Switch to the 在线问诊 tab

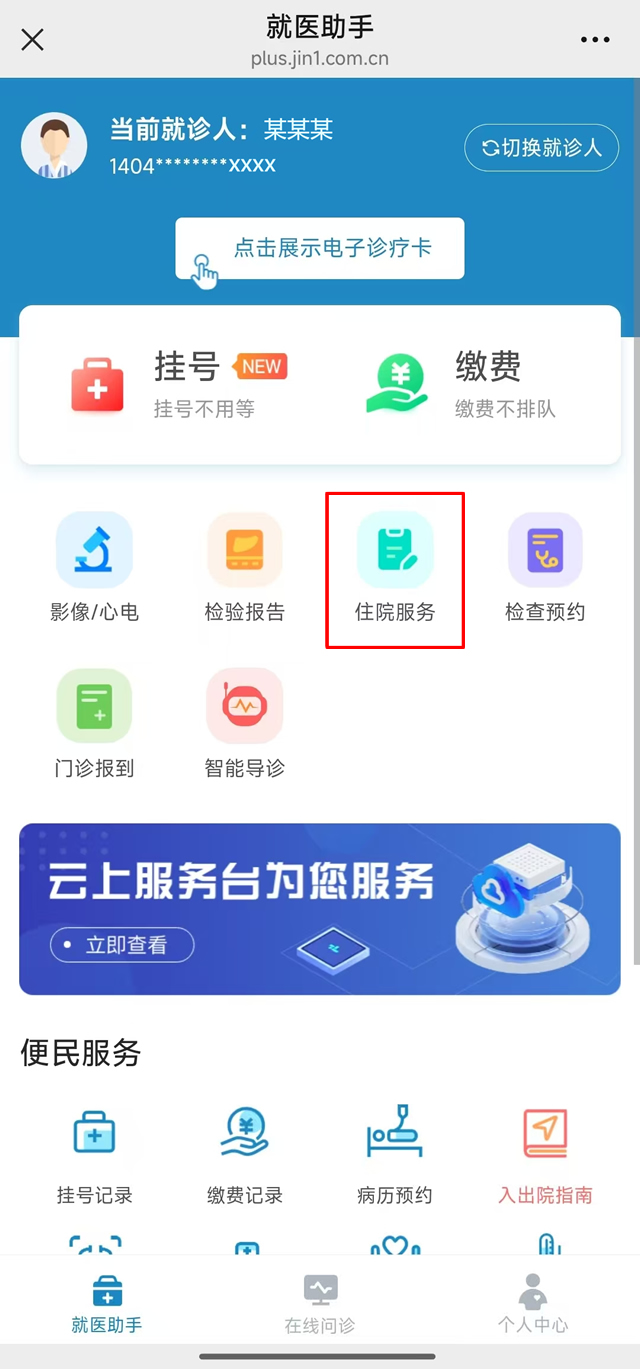click(320, 1304)
